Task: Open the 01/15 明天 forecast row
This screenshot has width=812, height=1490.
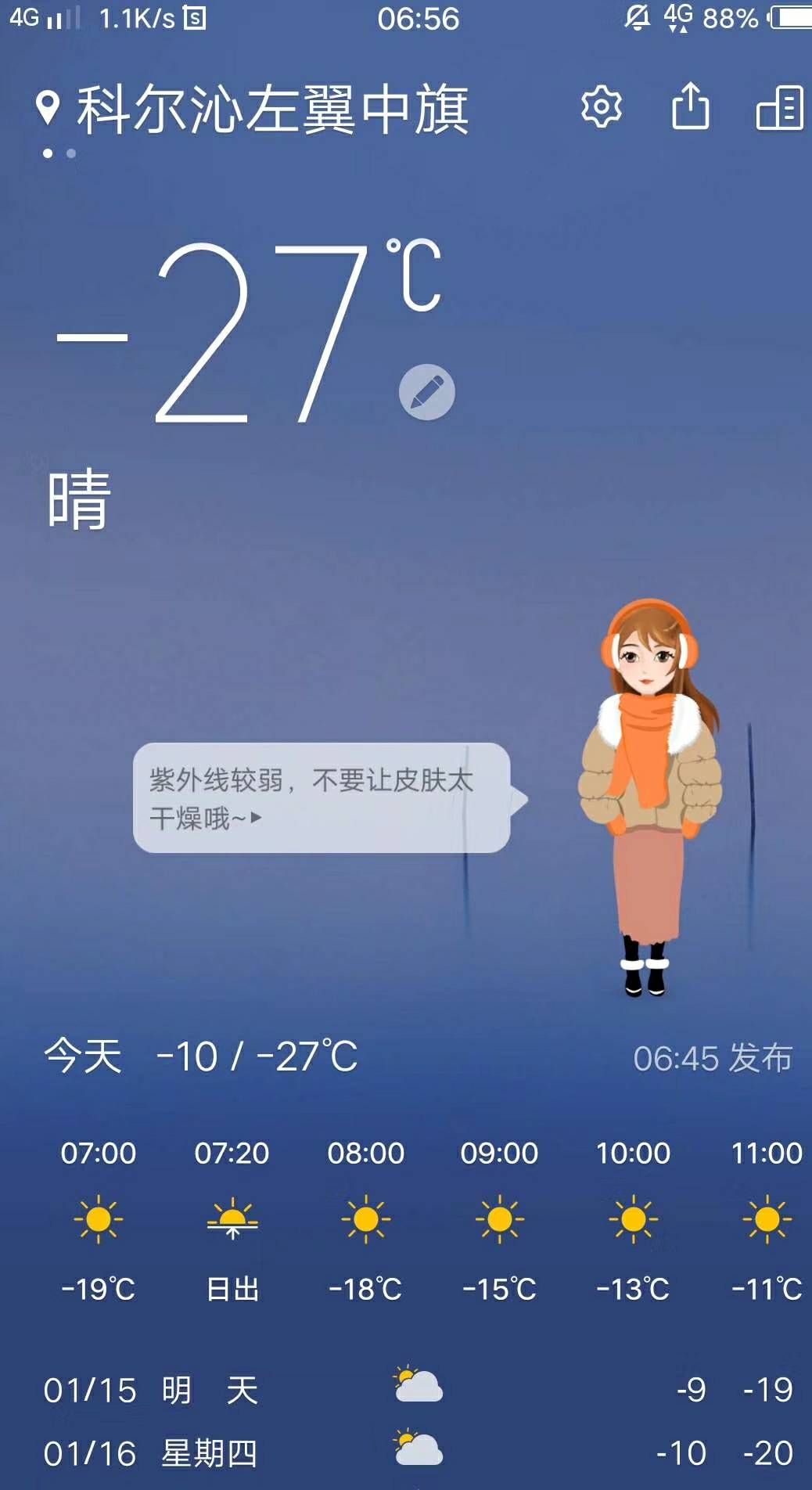Action: point(406,1391)
